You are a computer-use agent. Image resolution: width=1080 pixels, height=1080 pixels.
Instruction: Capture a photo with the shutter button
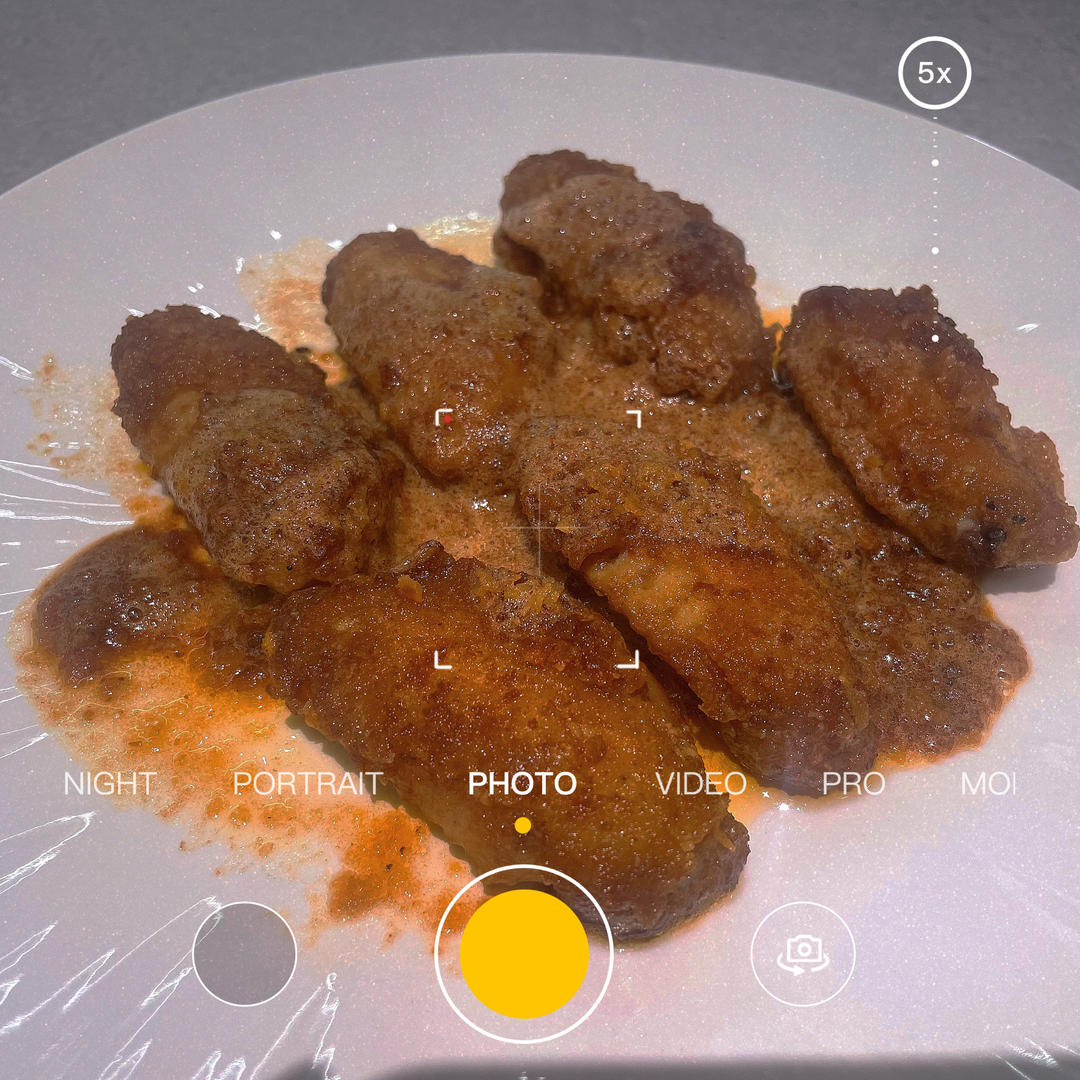point(524,954)
